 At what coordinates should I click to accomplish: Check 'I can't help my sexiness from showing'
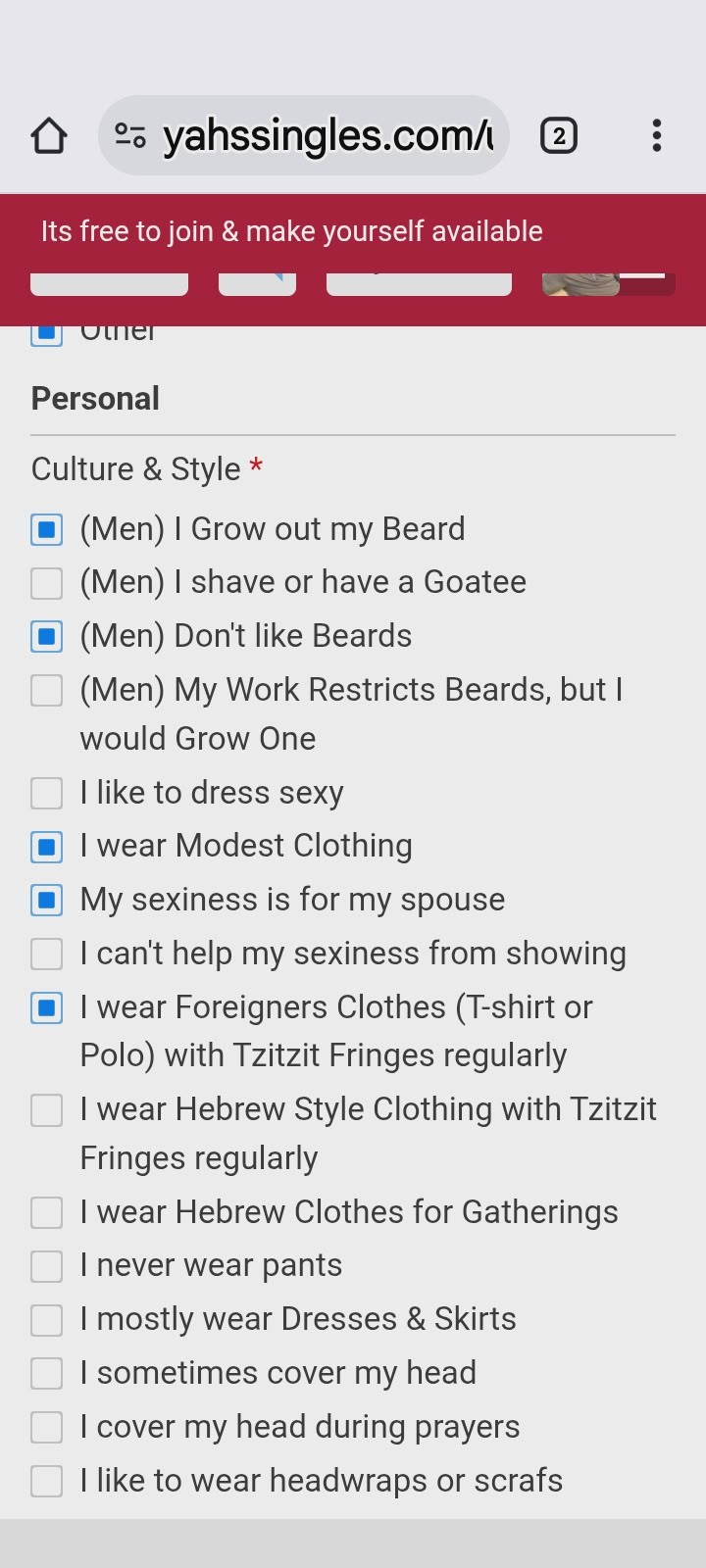pyautogui.click(x=47, y=954)
